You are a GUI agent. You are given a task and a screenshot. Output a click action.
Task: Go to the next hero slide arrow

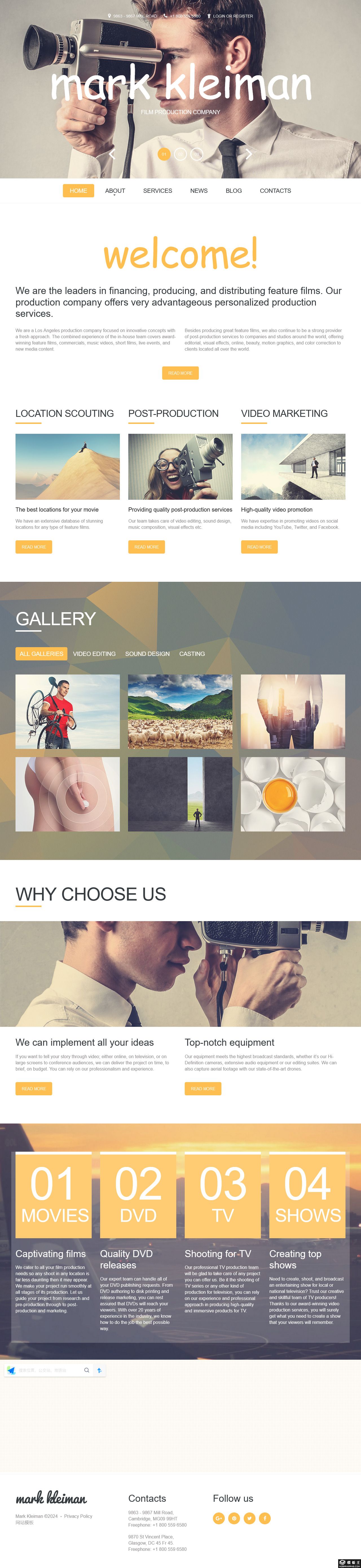click(249, 154)
